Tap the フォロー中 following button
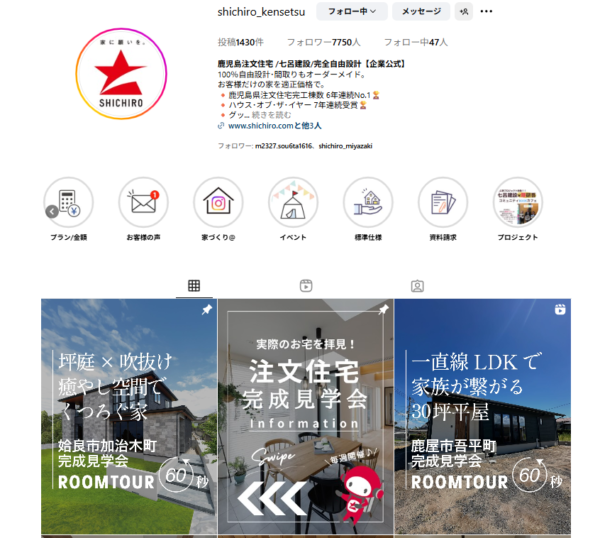The image size is (600, 538). [x=353, y=12]
